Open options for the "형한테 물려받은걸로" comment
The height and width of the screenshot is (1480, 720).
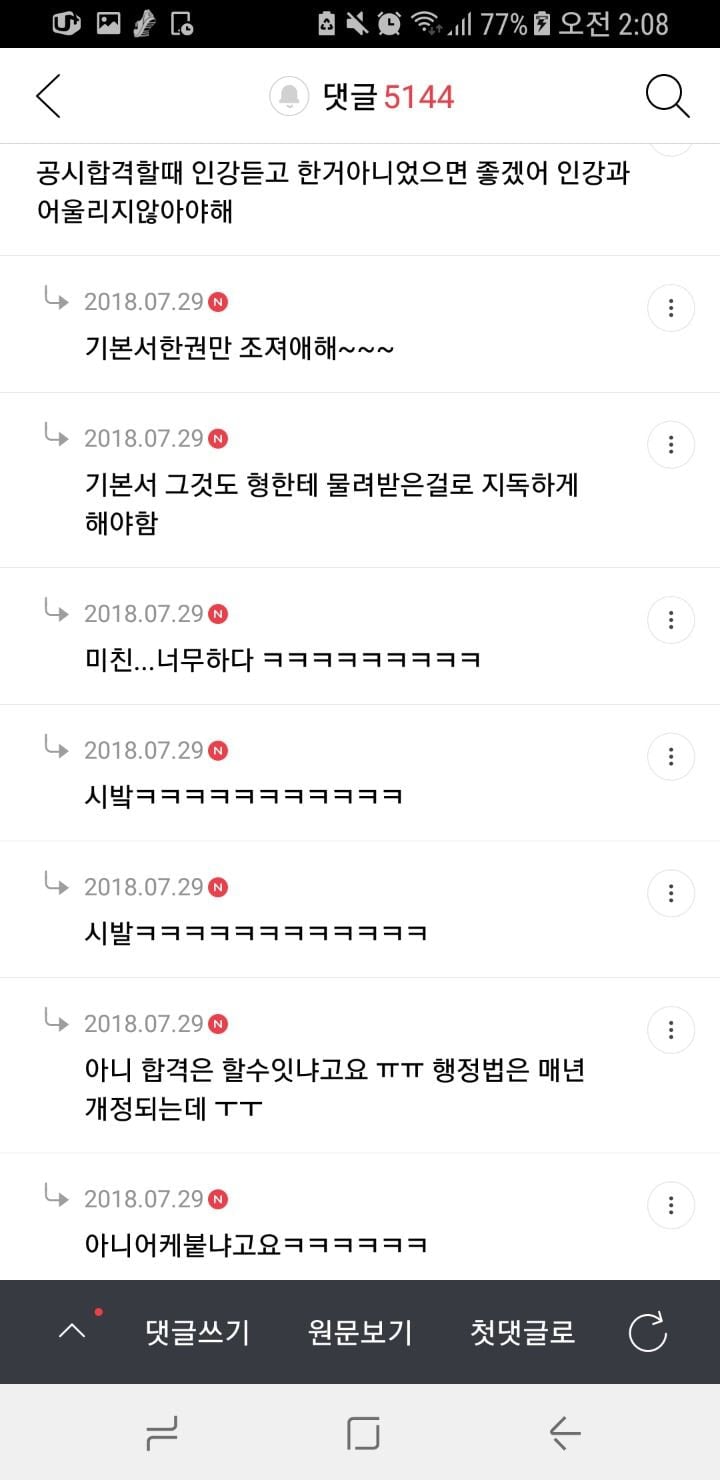671,445
